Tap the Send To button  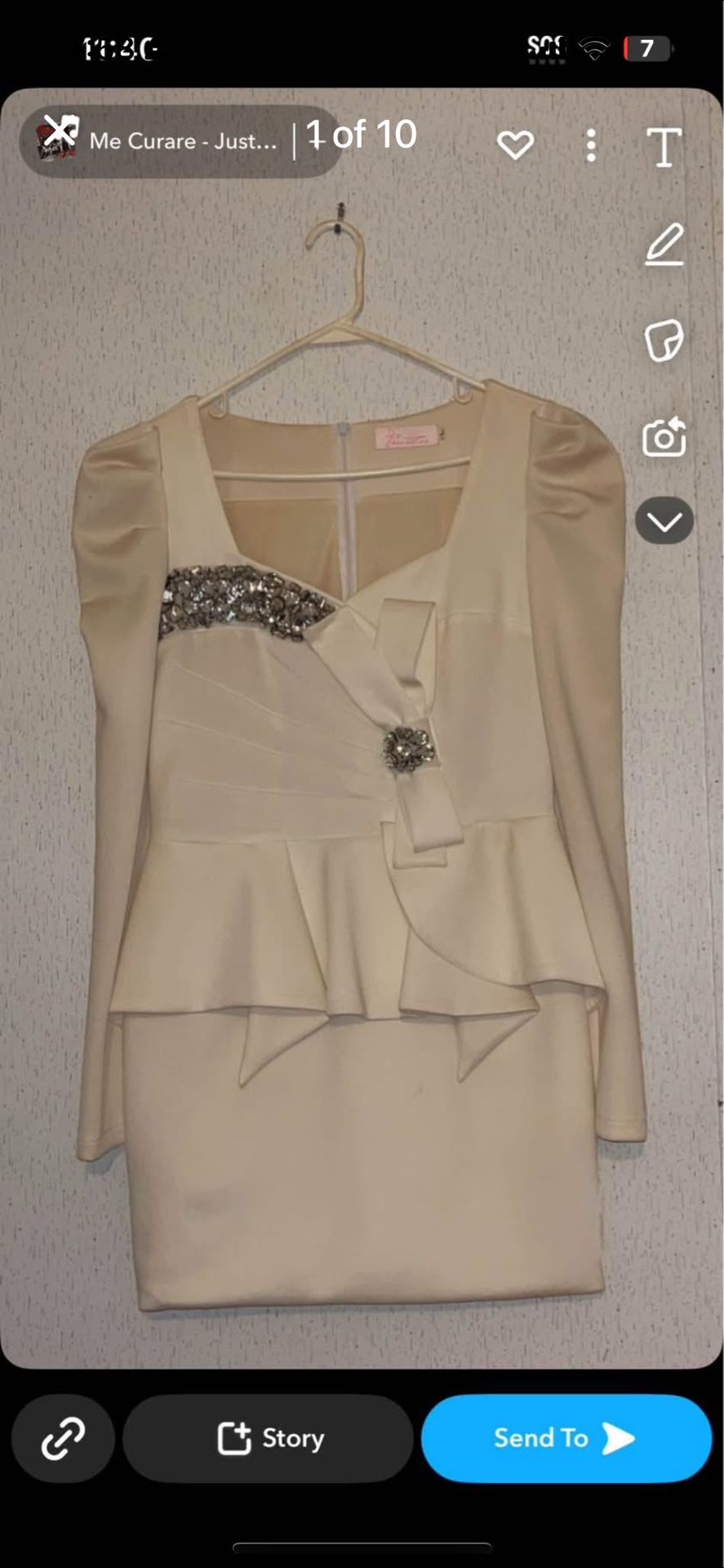coord(566,1439)
